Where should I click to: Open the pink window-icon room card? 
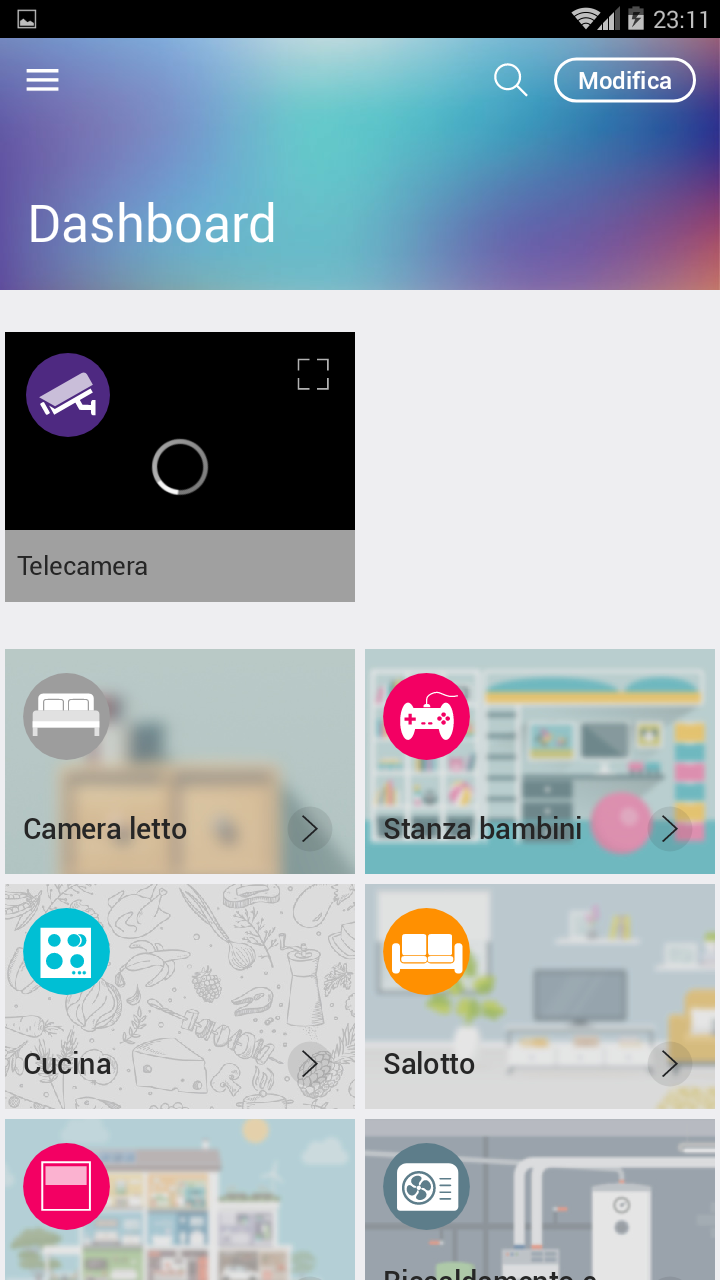(180, 1199)
